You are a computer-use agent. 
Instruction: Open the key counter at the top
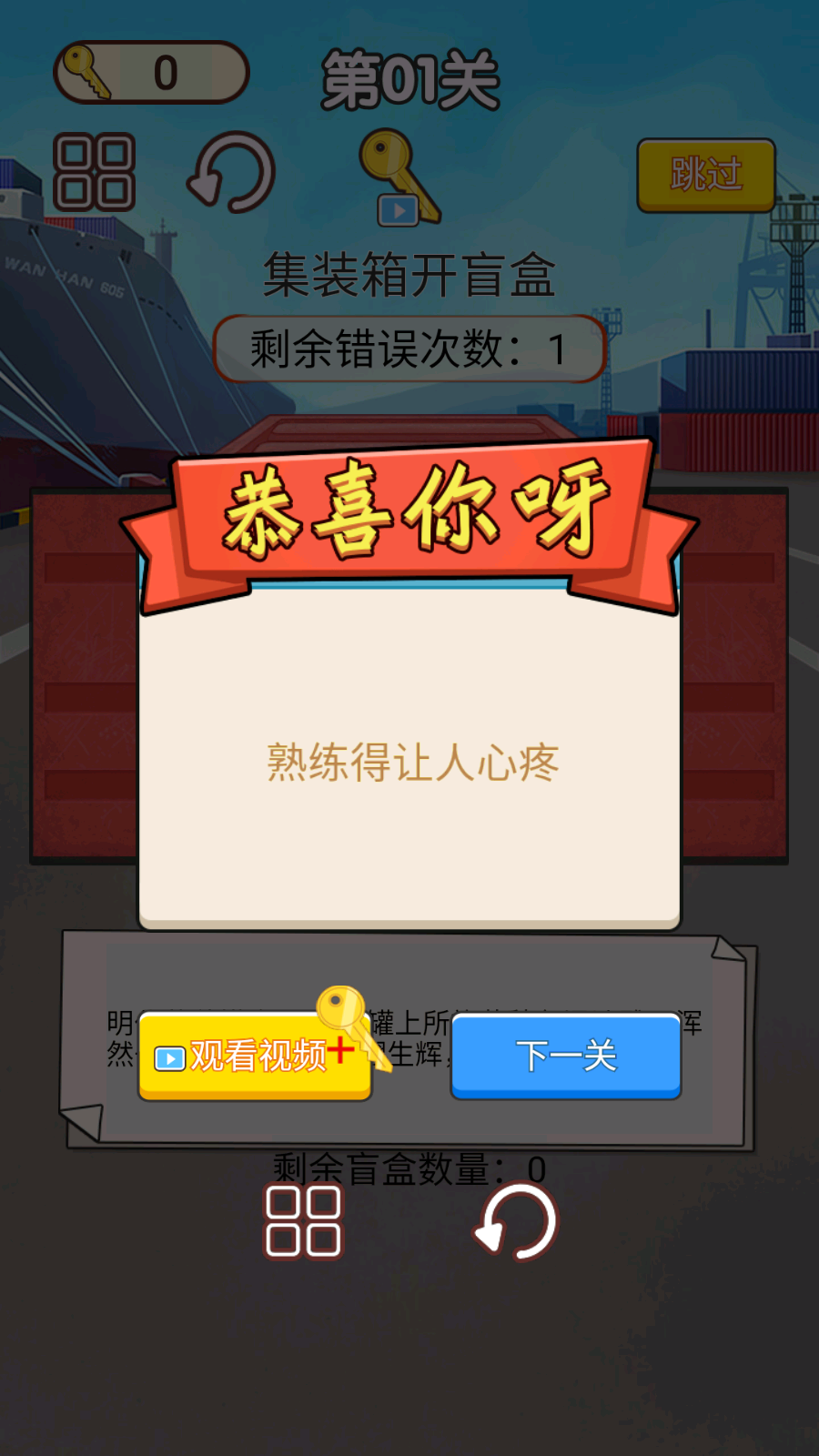151,73
